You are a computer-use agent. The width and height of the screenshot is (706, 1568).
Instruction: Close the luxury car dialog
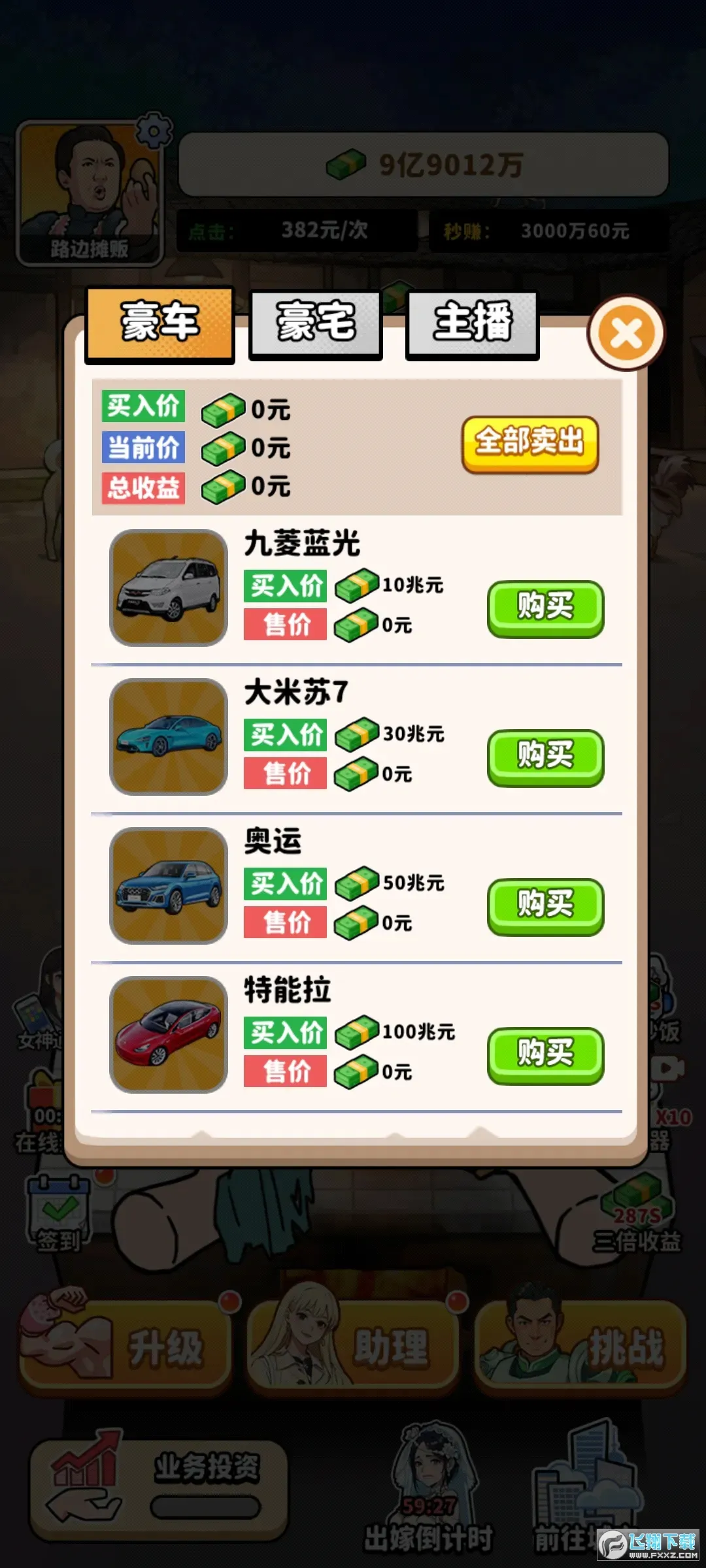[x=626, y=334]
